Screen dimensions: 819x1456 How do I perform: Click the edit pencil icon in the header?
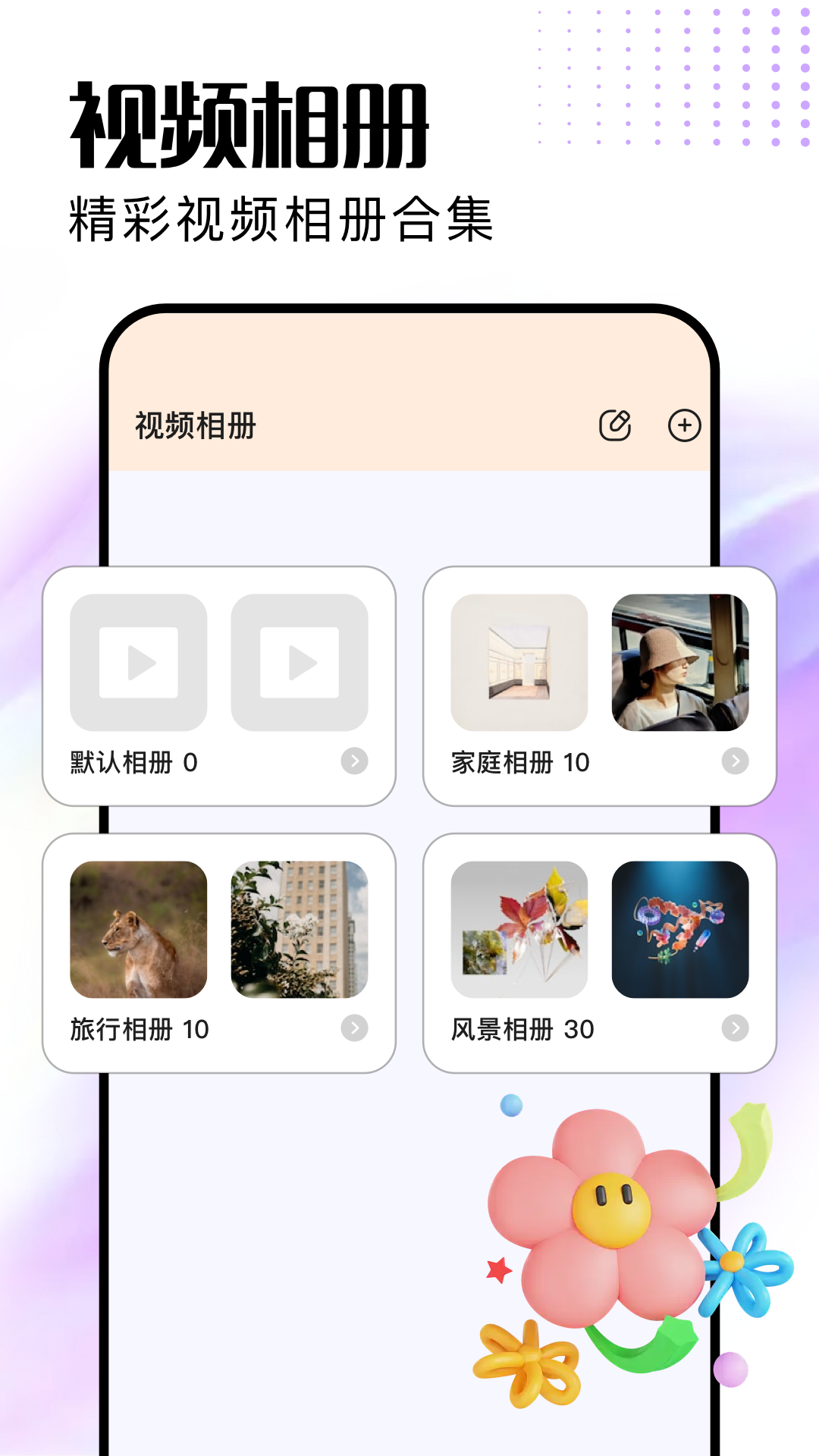click(x=617, y=426)
